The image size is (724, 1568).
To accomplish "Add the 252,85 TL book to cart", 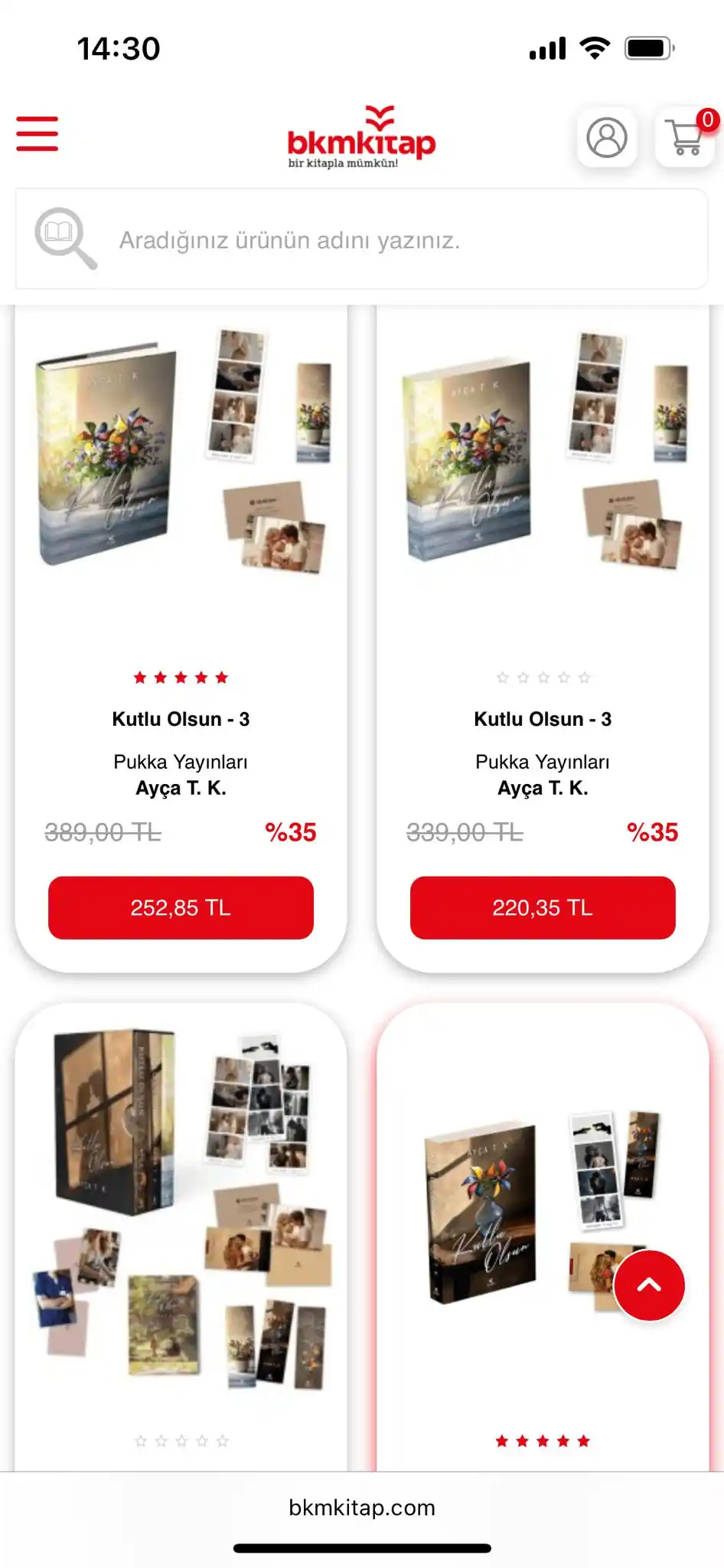I will [x=181, y=907].
